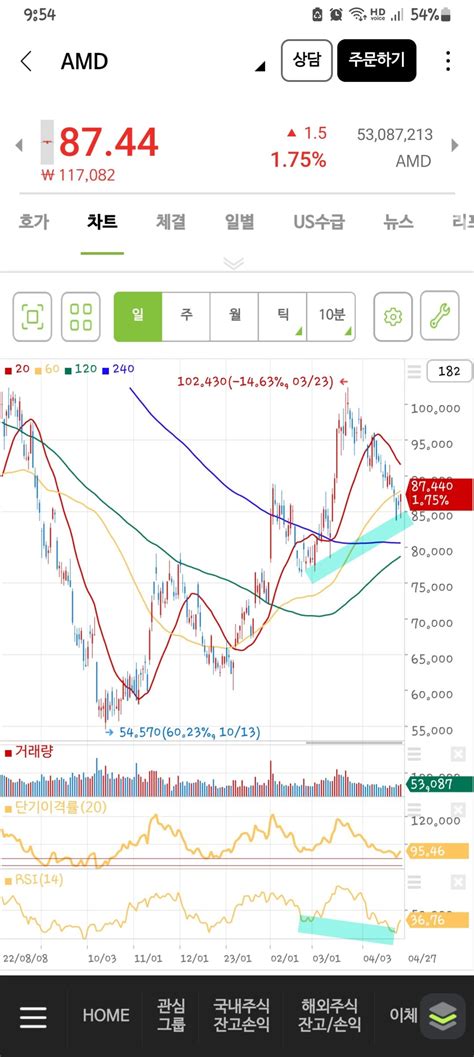The height and width of the screenshot is (1057, 474).
Task: Open the 10분 interval dropdown
Action: click(331, 316)
